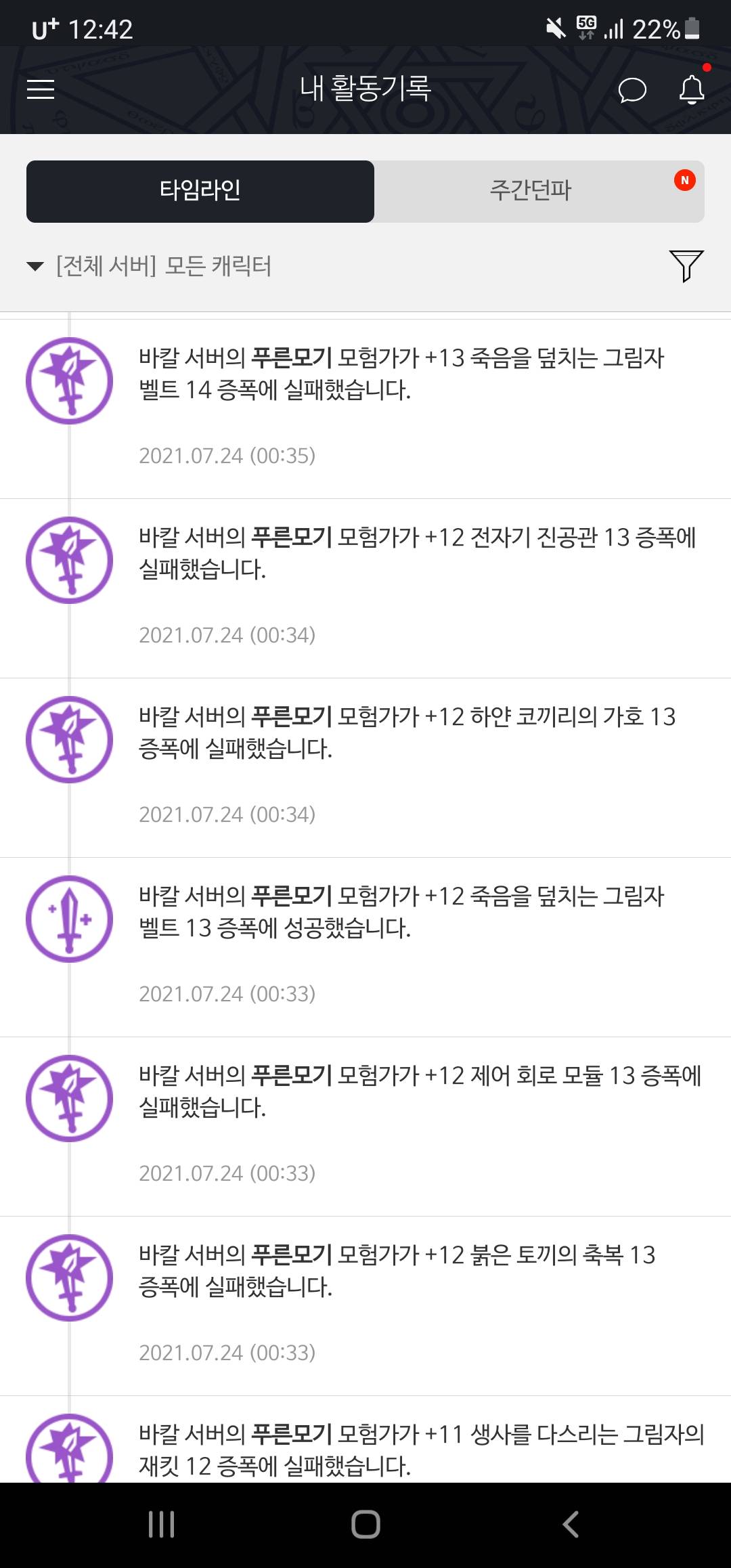Viewport: 731px width, 1568px height.
Task: Open the notifications bell
Action: click(x=692, y=89)
